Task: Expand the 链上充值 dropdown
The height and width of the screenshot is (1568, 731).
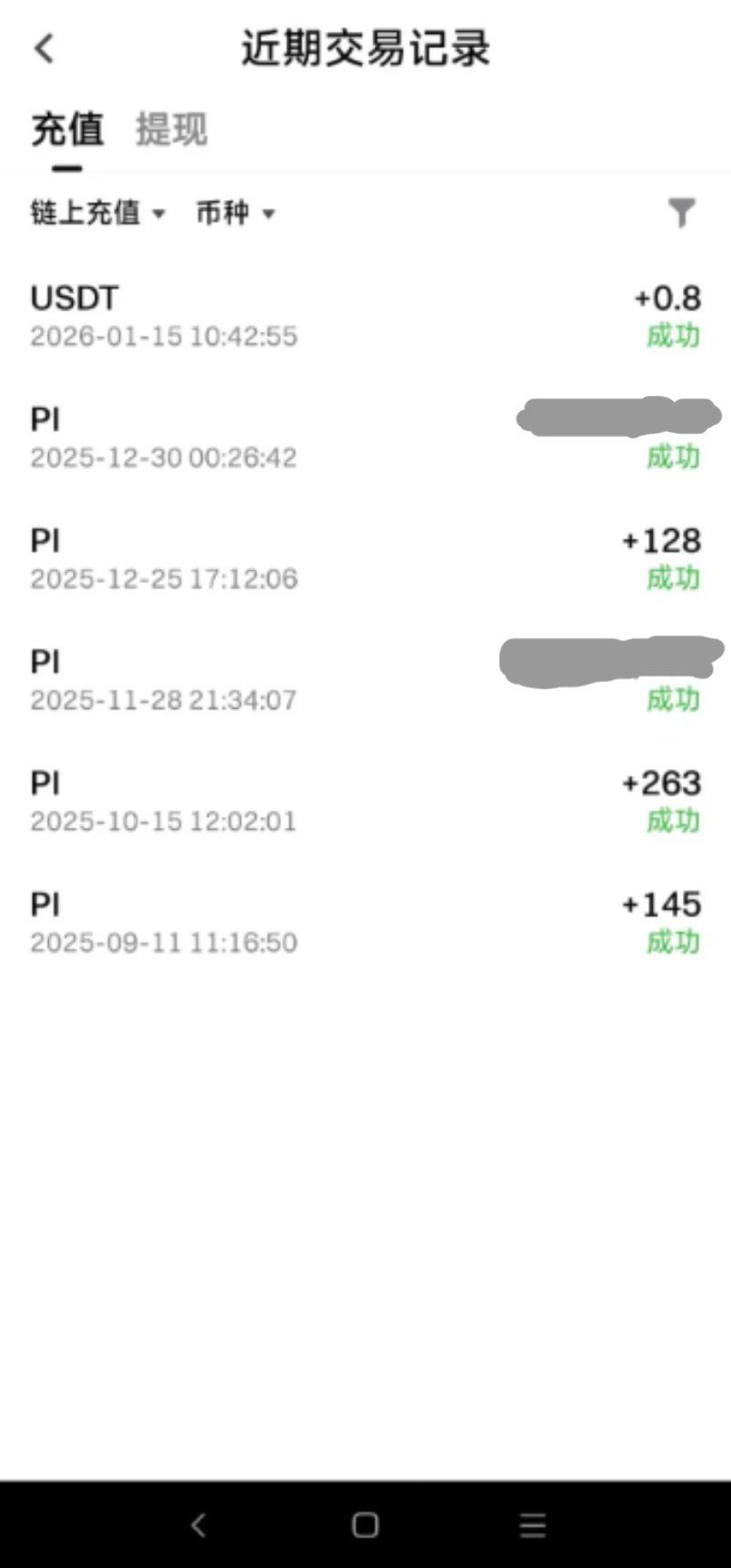Action: (x=97, y=213)
